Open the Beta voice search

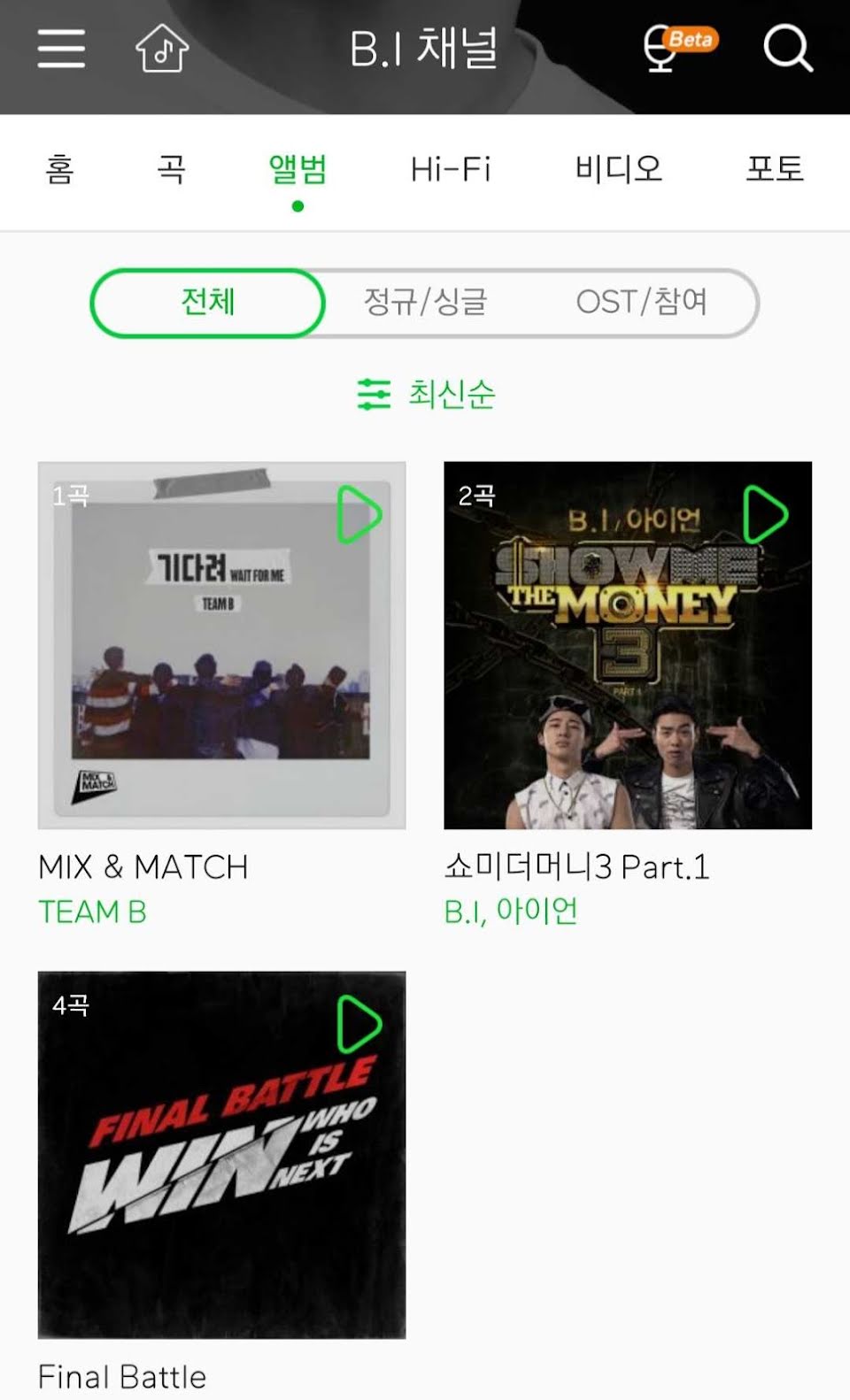click(x=678, y=48)
